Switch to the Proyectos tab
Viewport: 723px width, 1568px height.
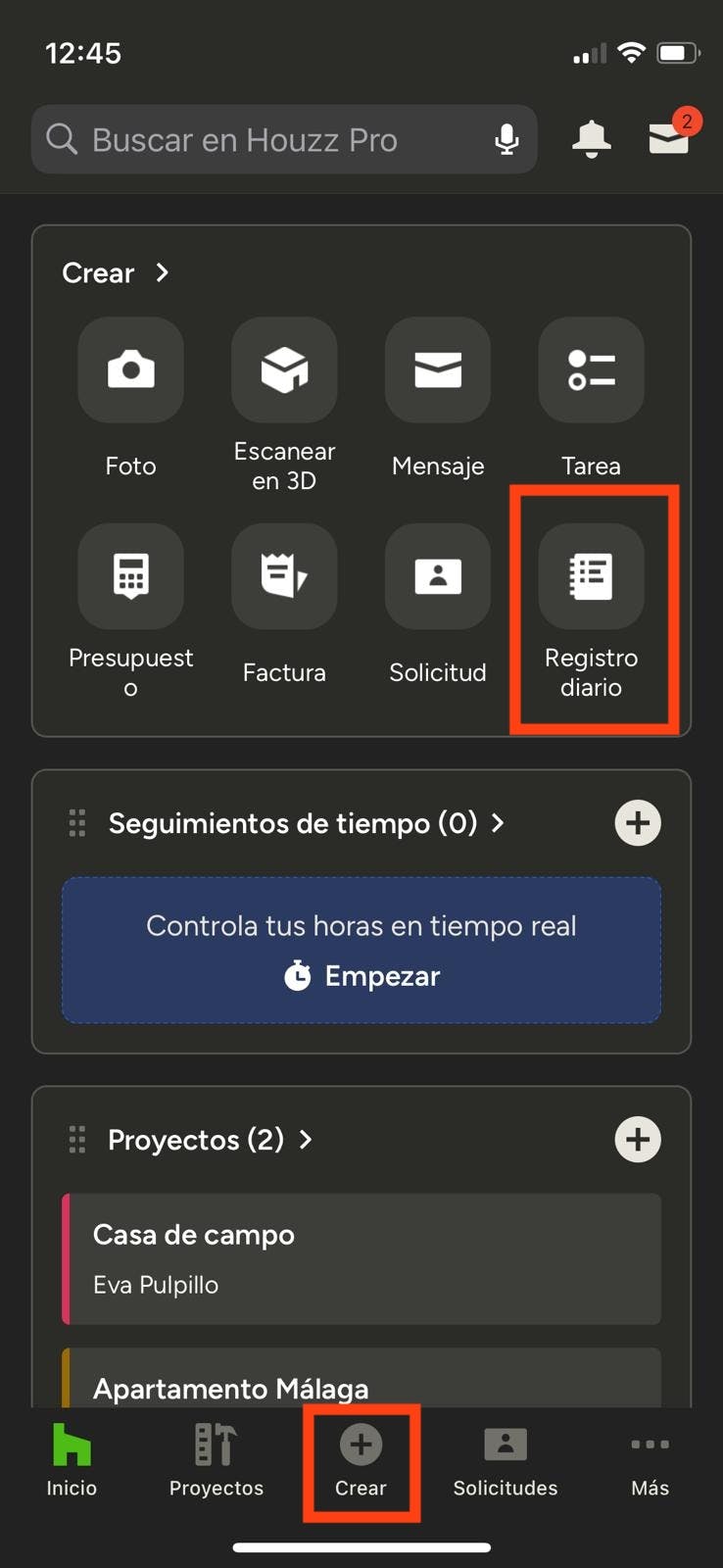pyautogui.click(x=217, y=1460)
